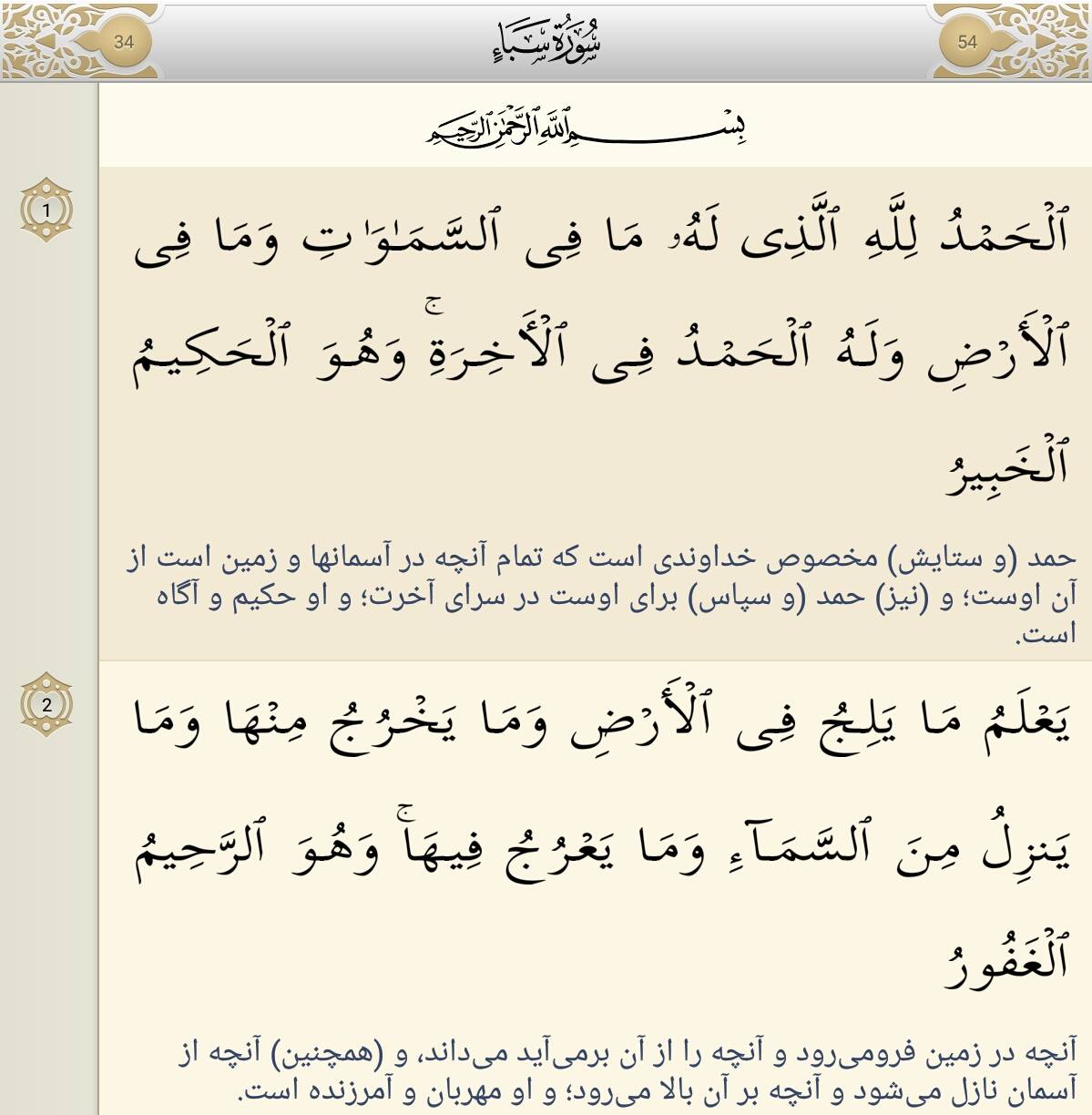The image size is (1092, 1115).
Task: Tap the verse count badge 54
Action: pos(967,41)
